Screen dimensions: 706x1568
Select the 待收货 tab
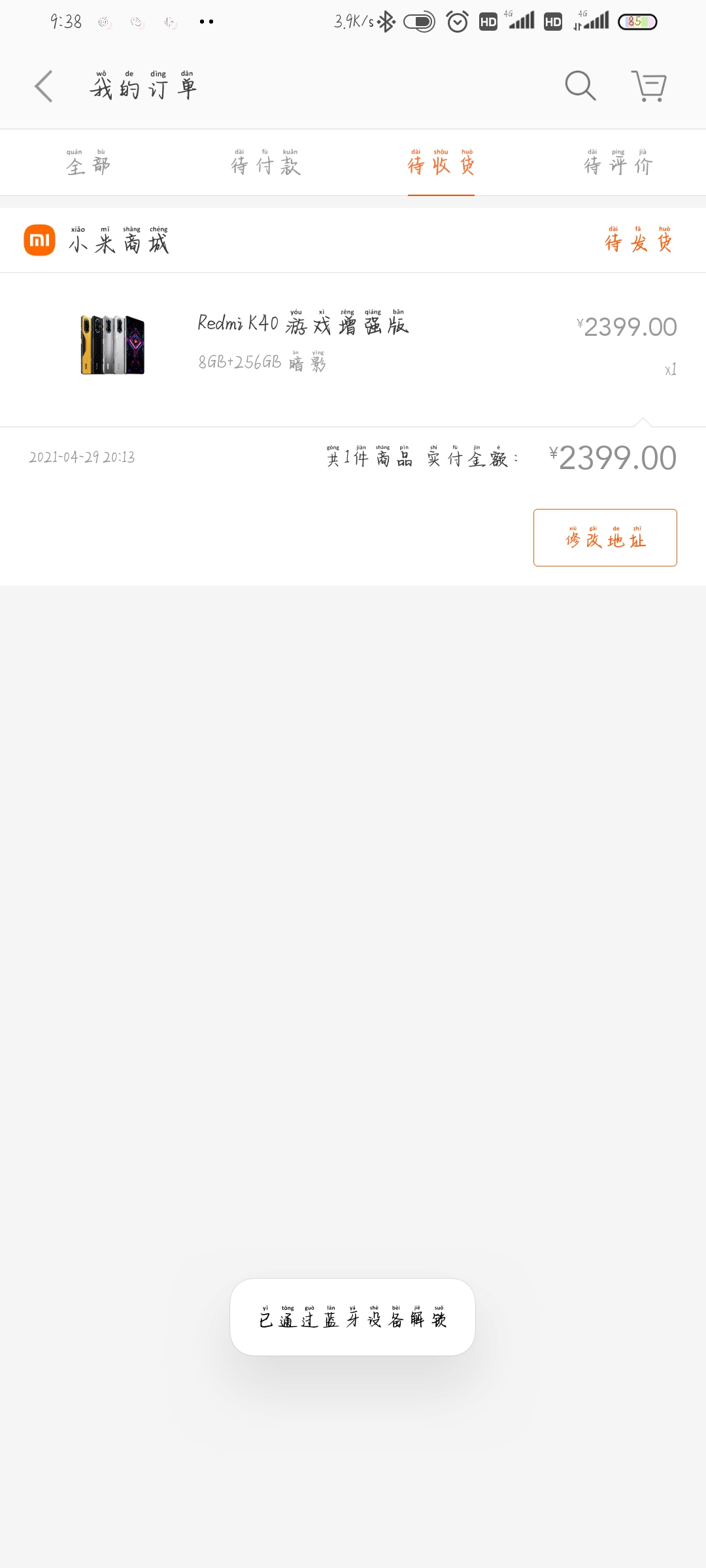(x=441, y=163)
